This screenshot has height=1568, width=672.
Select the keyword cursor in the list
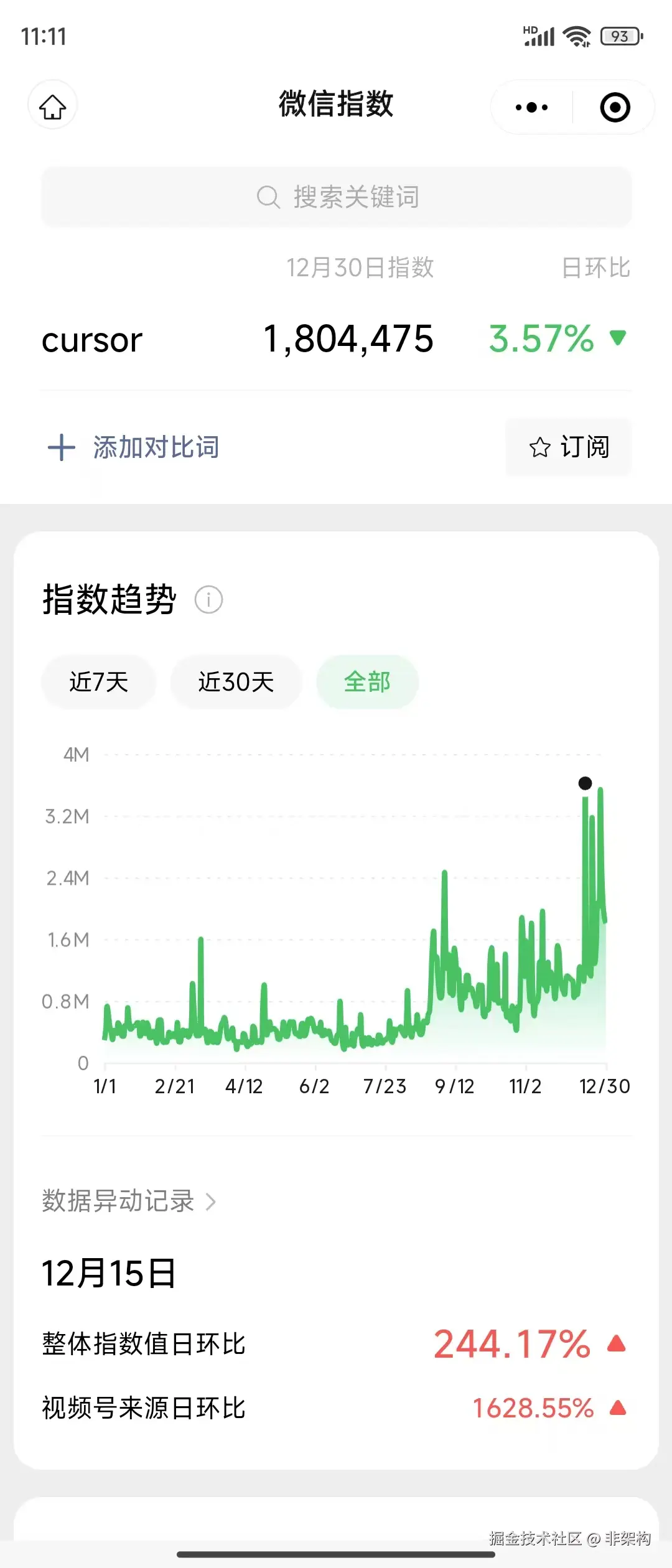pyautogui.click(x=91, y=340)
